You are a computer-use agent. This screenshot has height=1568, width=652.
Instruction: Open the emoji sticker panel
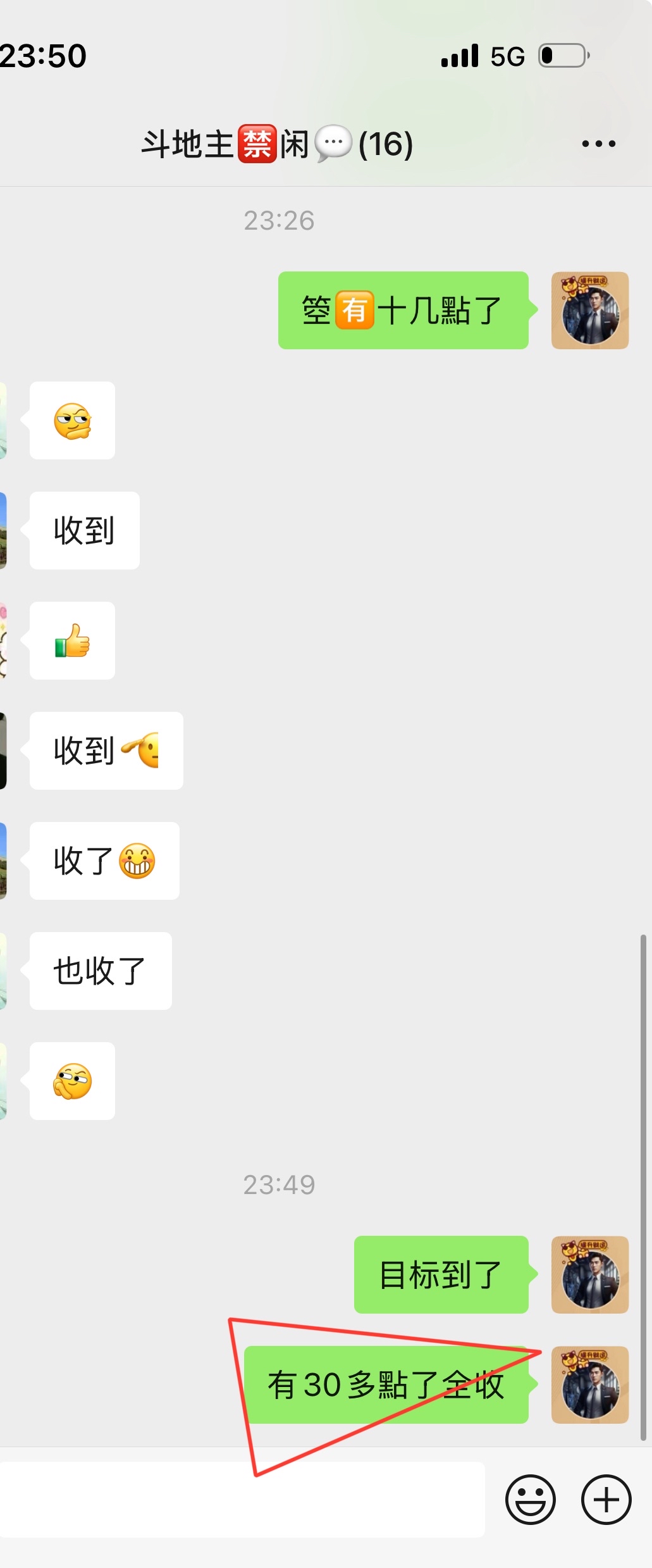coord(530,1499)
